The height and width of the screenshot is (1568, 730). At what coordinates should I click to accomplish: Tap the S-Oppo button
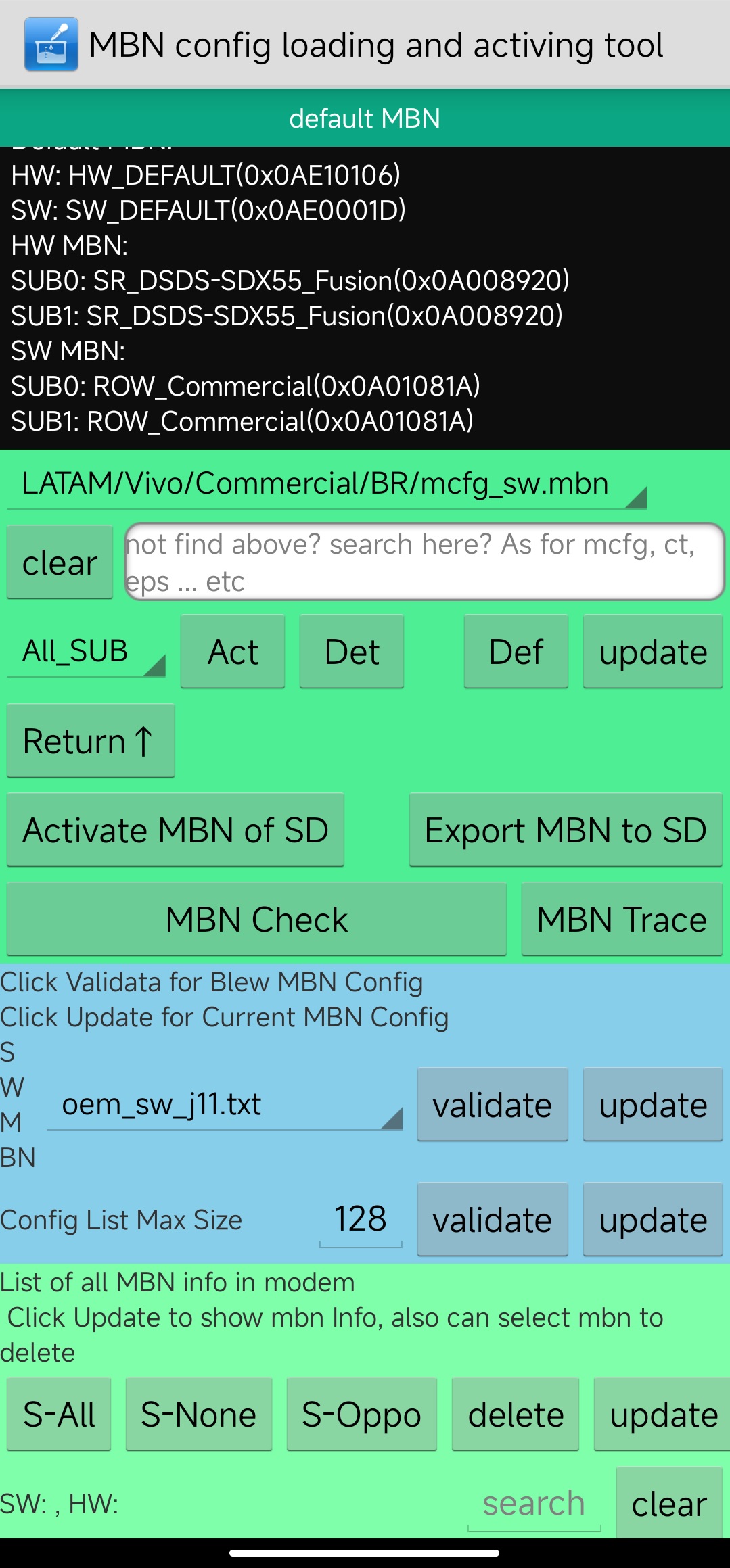pos(362,1415)
